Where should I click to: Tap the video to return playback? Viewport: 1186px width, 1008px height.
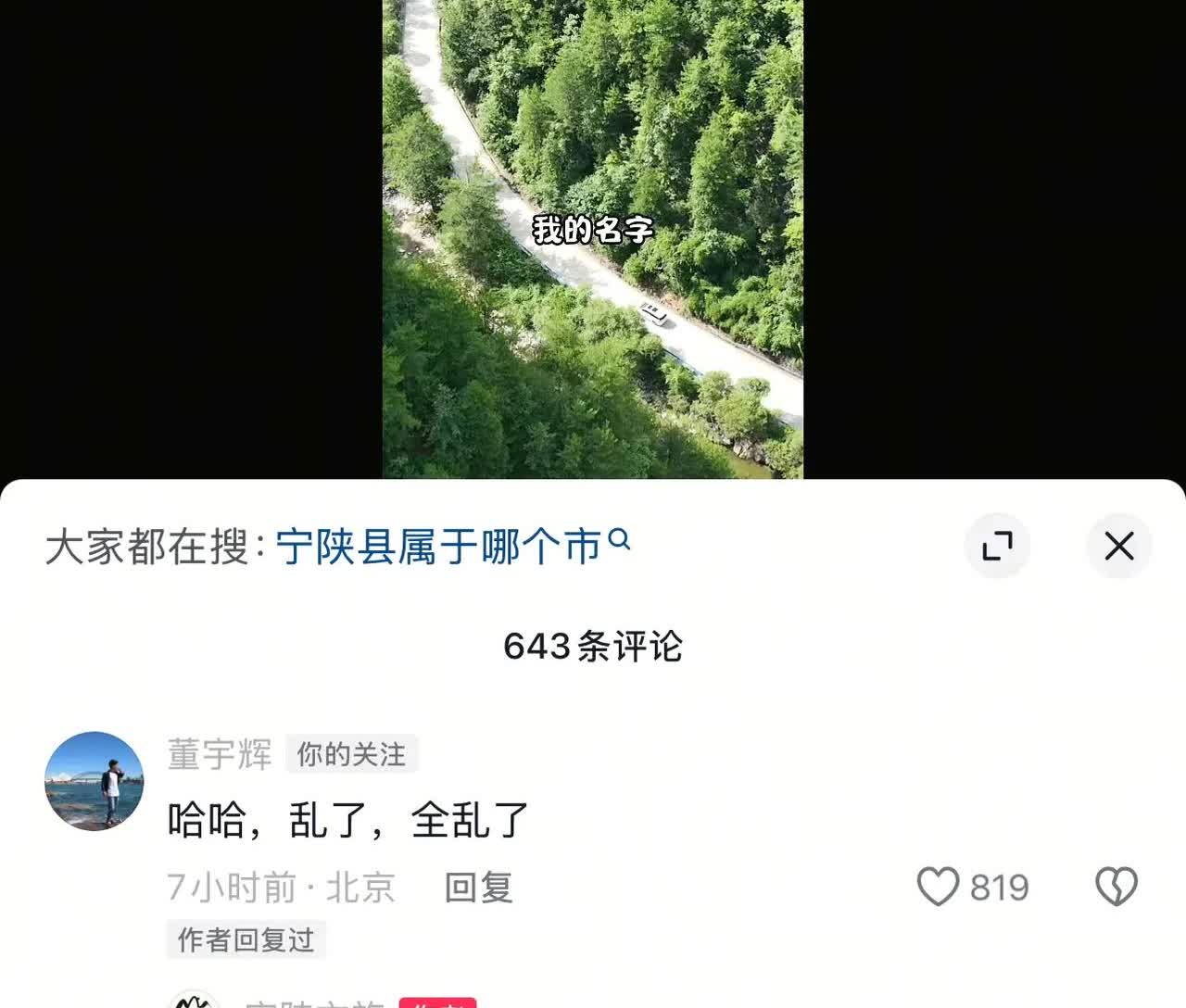[593, 239]
